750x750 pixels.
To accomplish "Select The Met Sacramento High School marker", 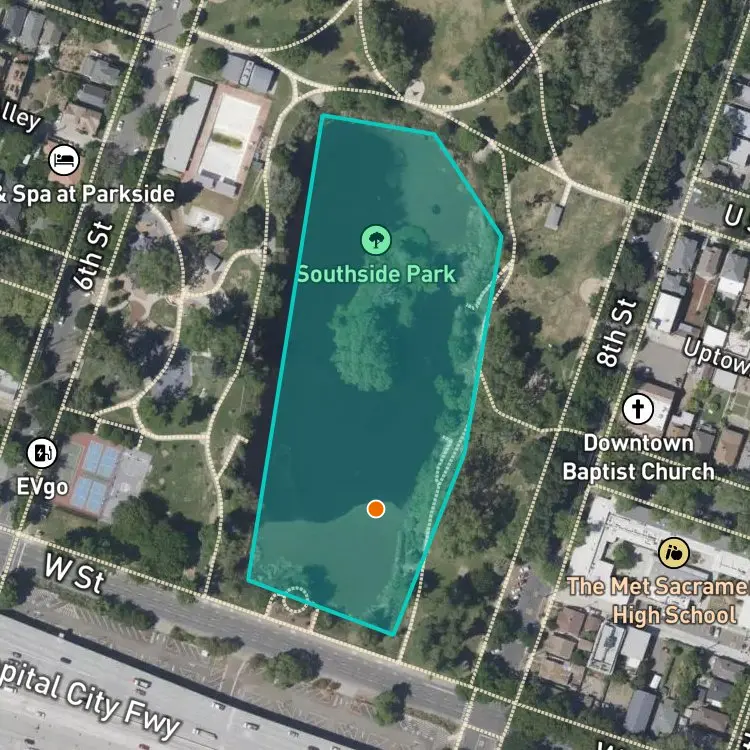I will [674, 553].
